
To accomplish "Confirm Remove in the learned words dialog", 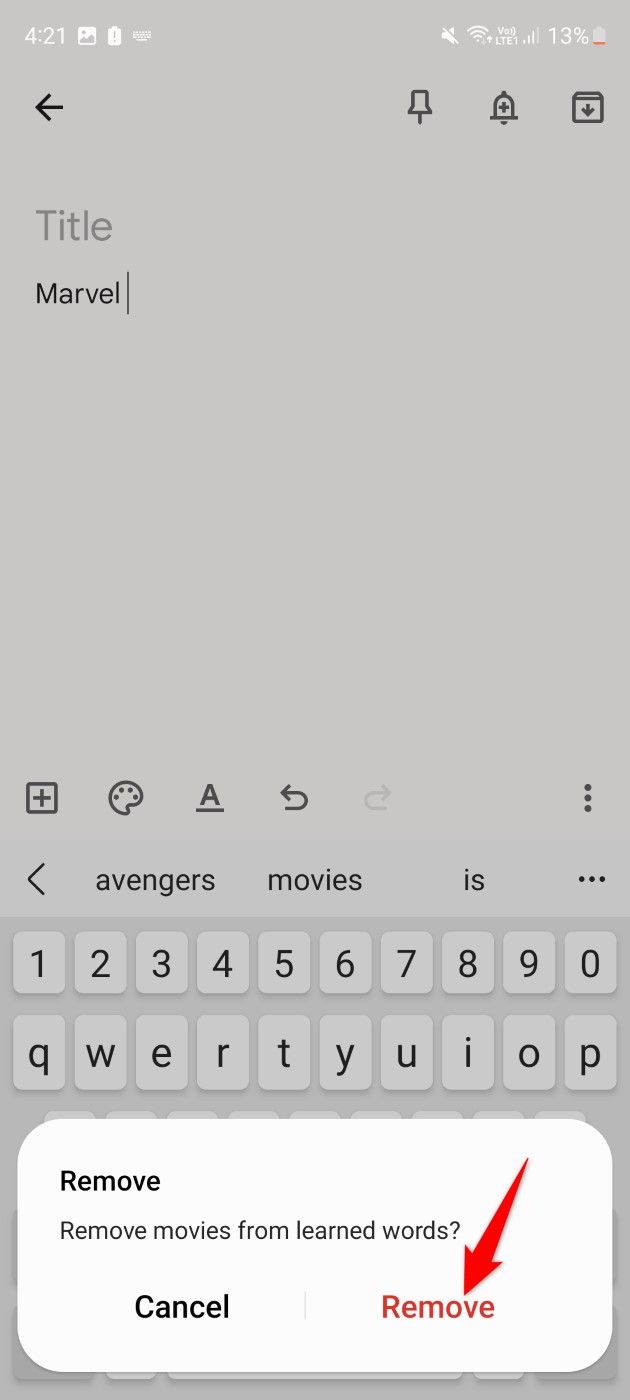I will (438, 1306).
